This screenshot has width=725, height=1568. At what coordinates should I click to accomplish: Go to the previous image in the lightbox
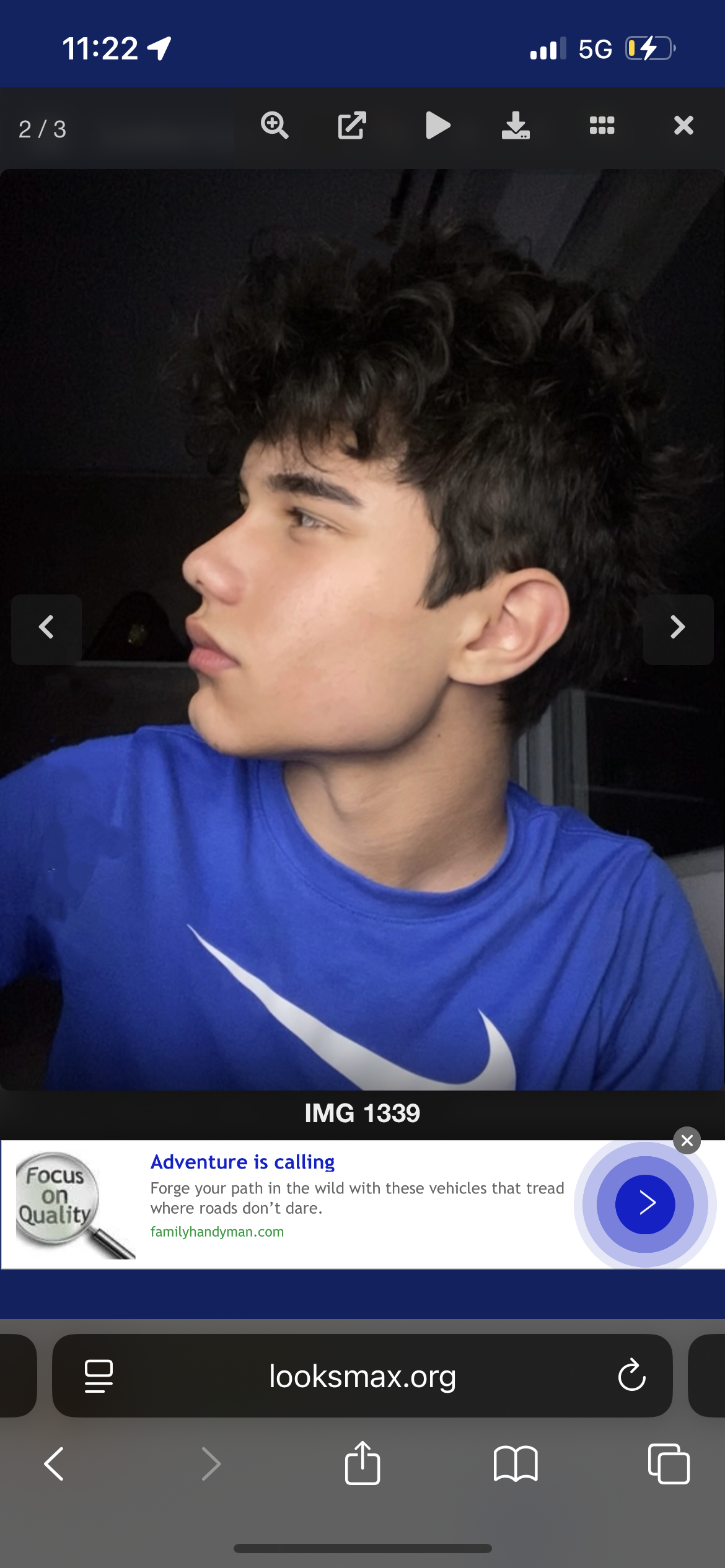click(46, 627)
